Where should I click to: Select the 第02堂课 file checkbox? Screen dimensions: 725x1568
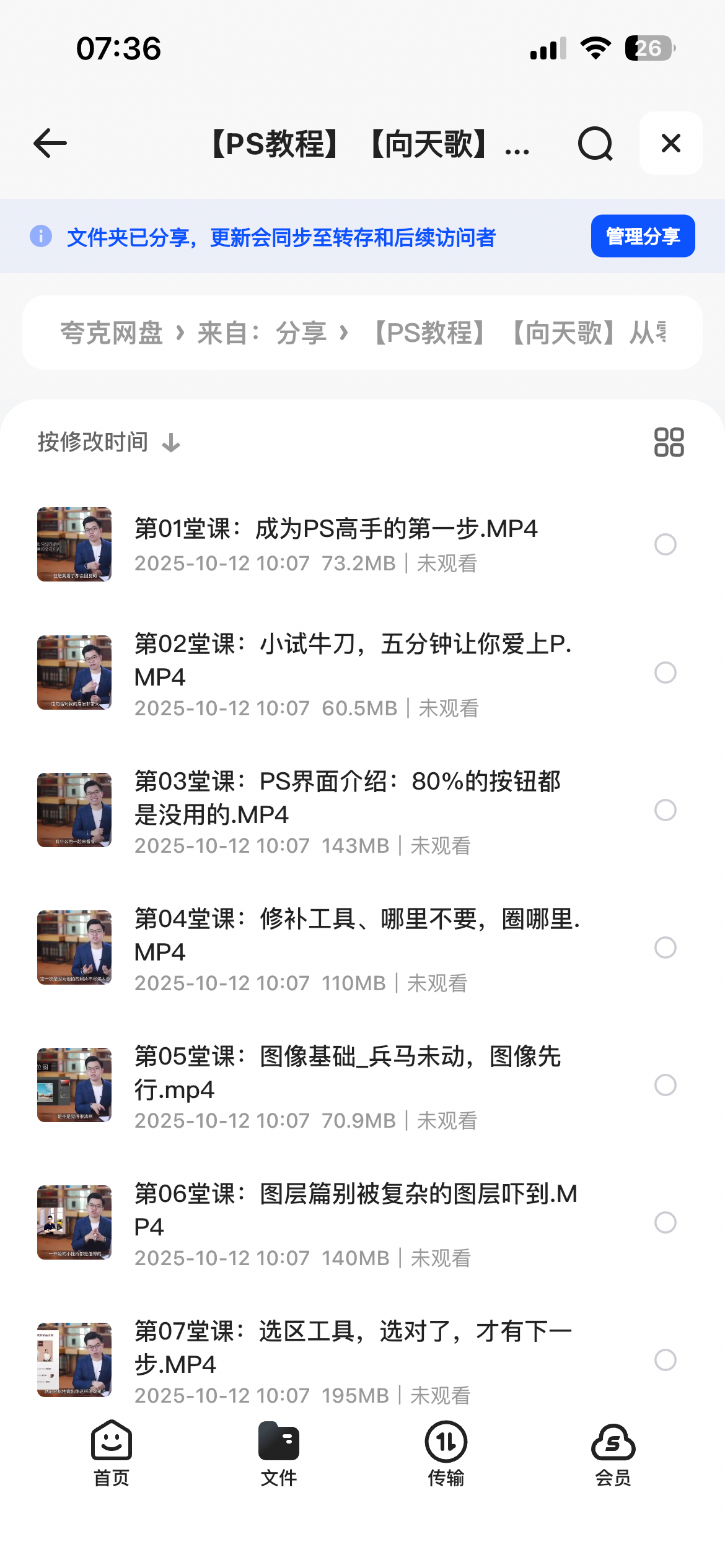coord(665,673)
